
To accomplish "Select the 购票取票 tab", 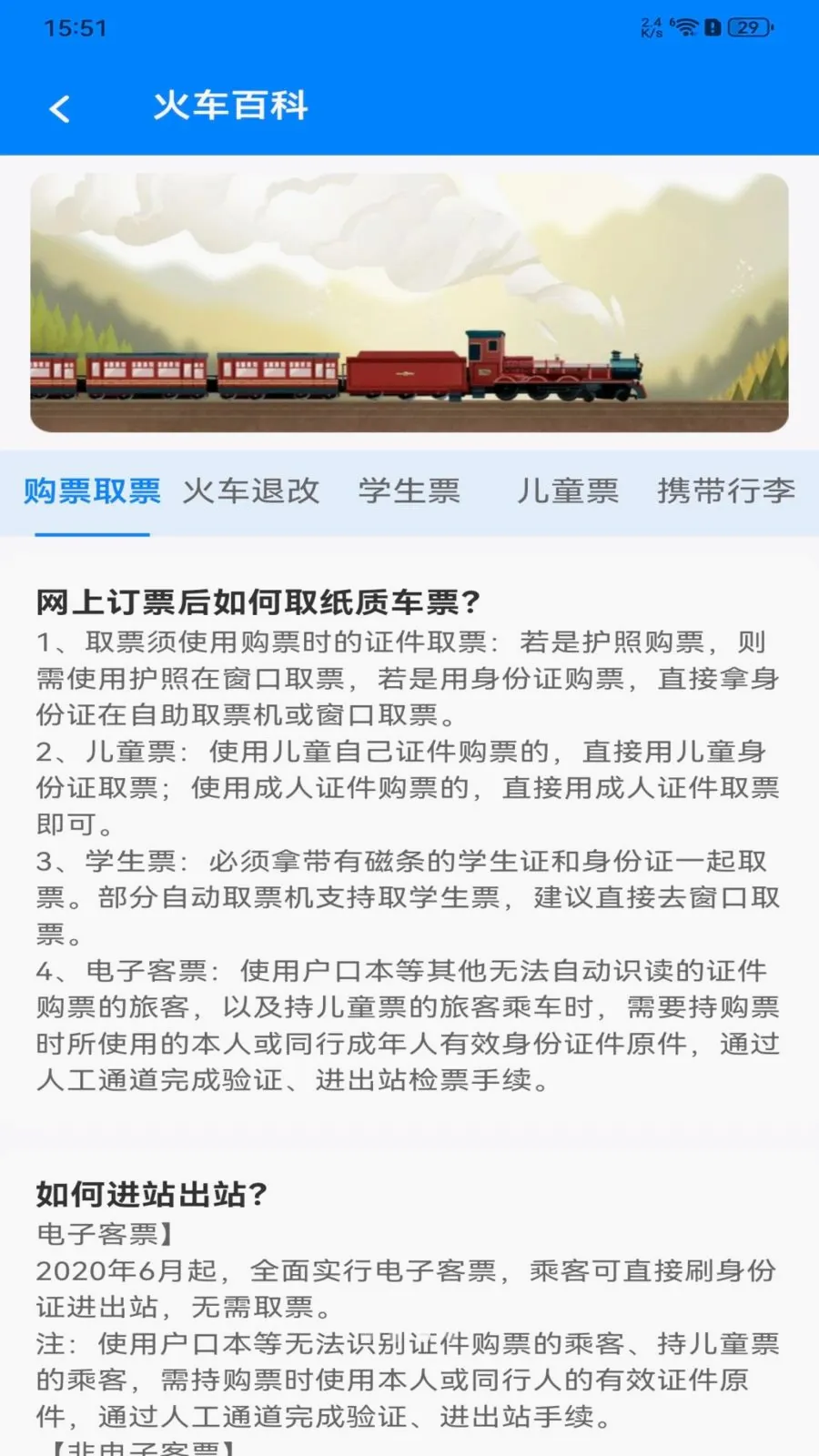I will (92, 491).
